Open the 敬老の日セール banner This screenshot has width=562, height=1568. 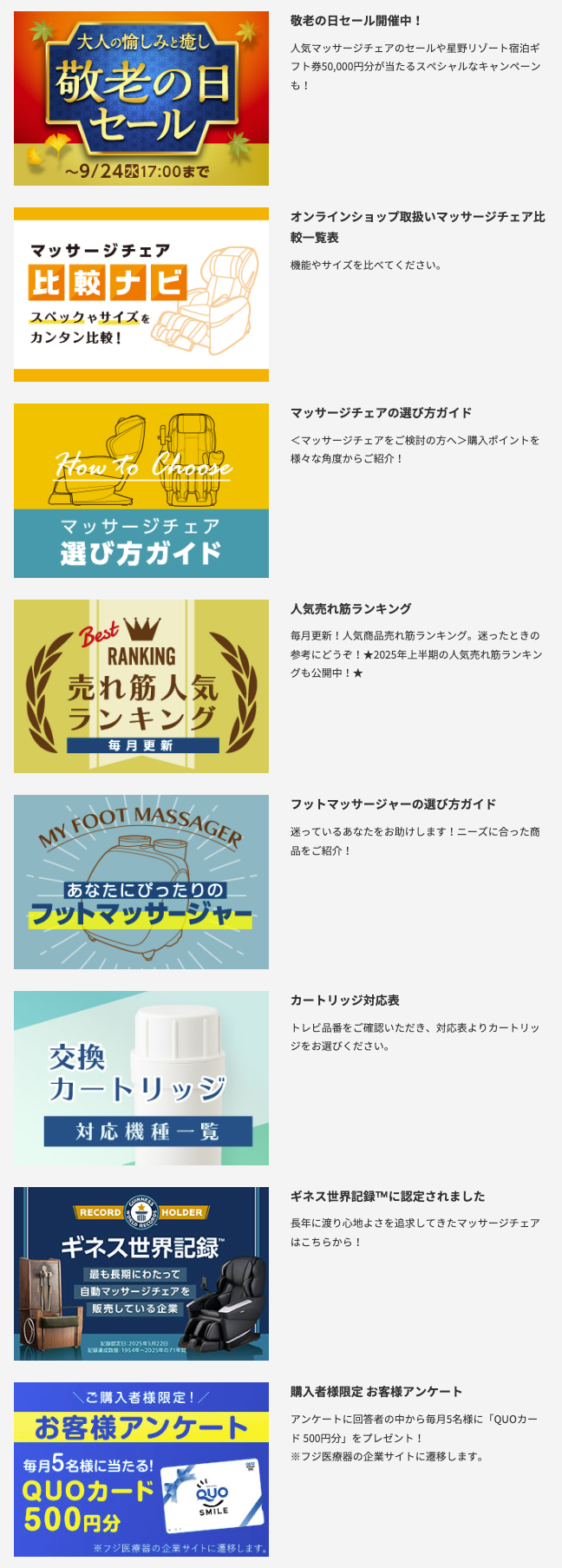140,98
